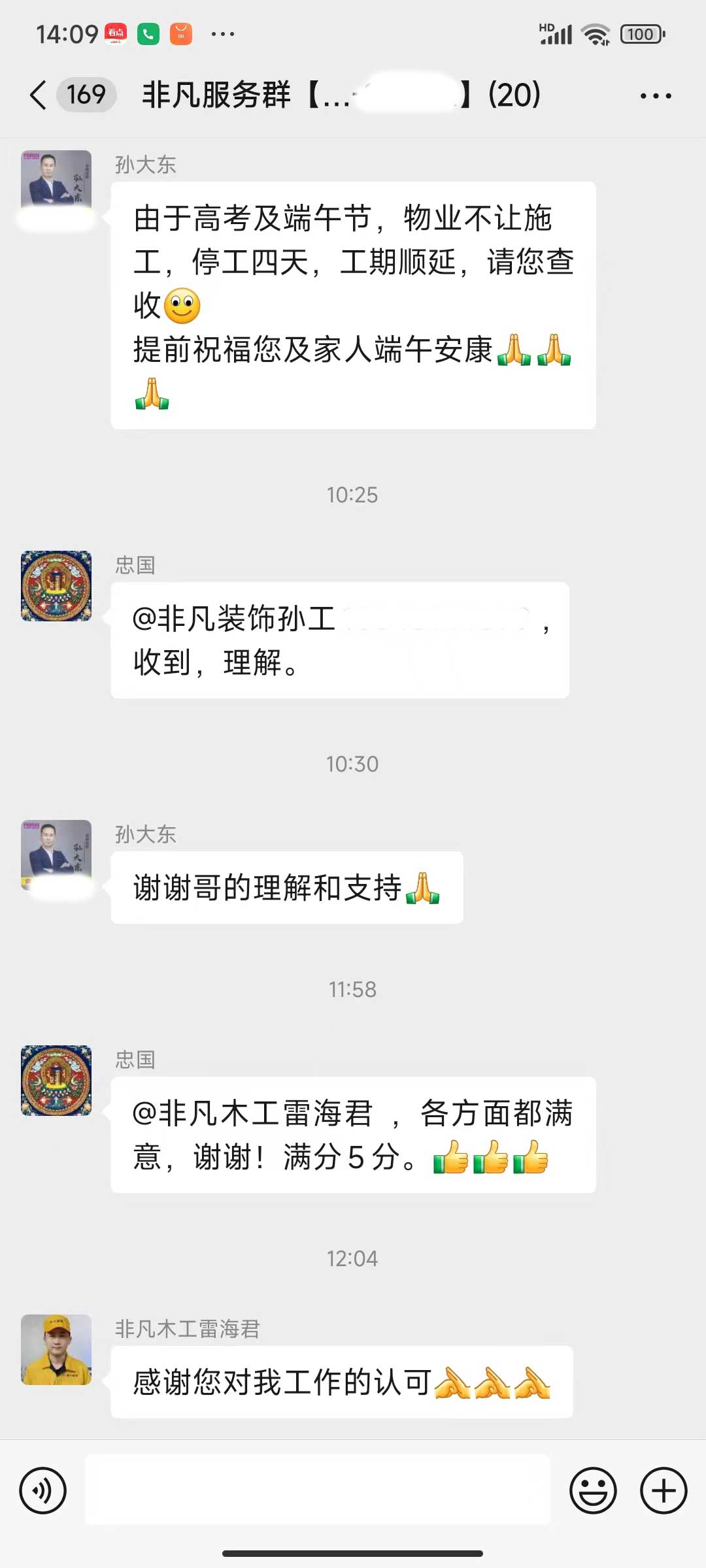This screenshot has width=706, height=1568.
Task: Open the emoji sticker panel
Action: pyautogui.click(x=593, y=1491)
